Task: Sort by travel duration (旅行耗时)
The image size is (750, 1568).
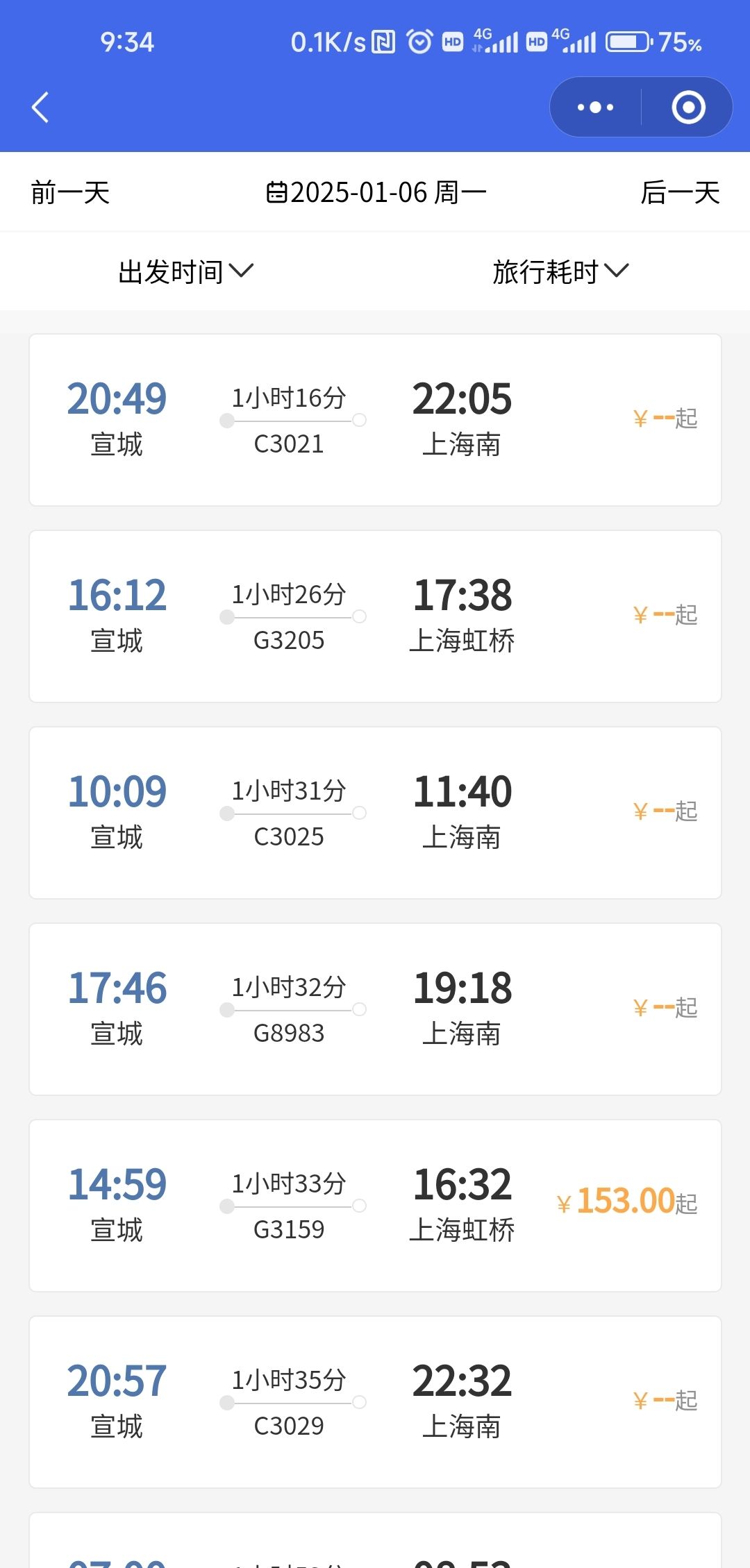Action: [x=561, y=271]
